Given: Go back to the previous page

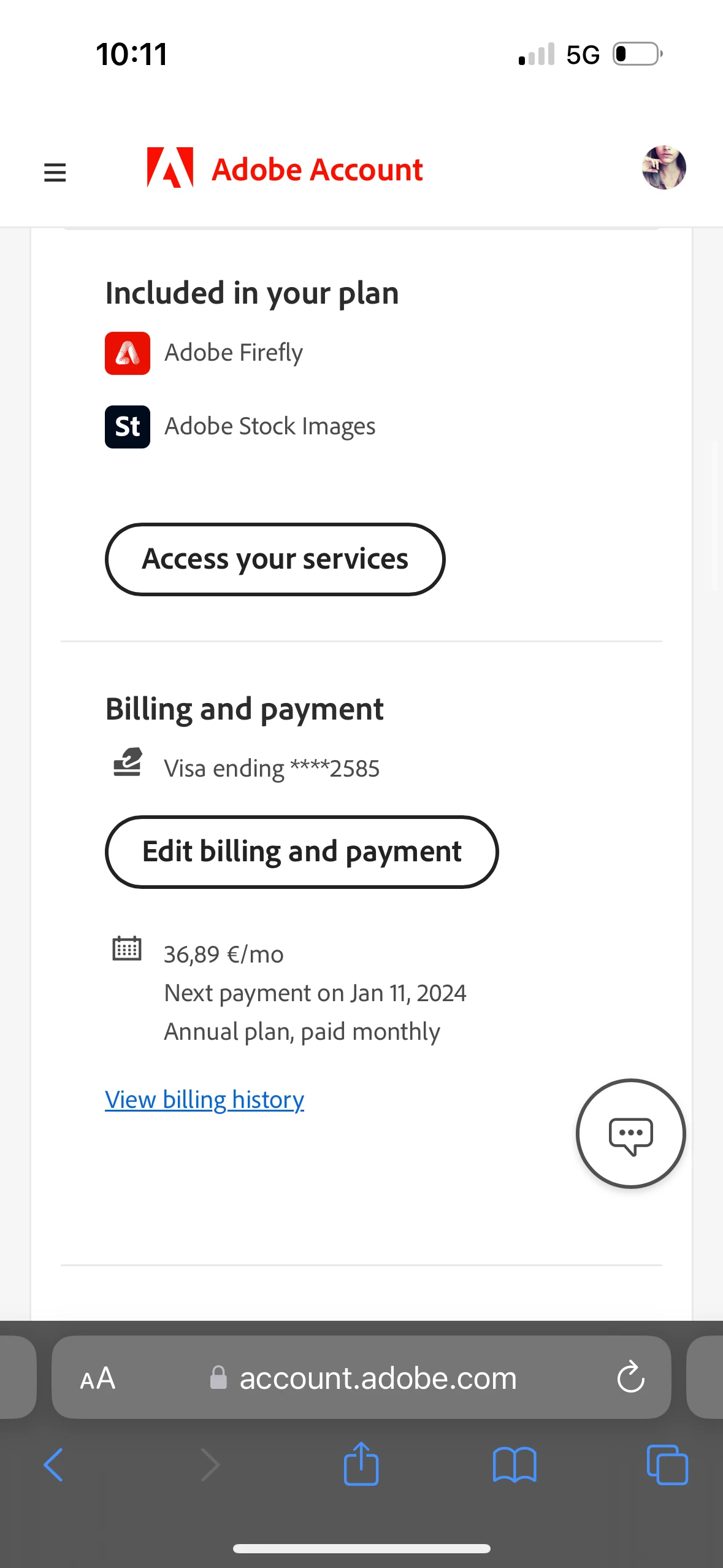Looking at the screenshot, I should pos(53,1464).
